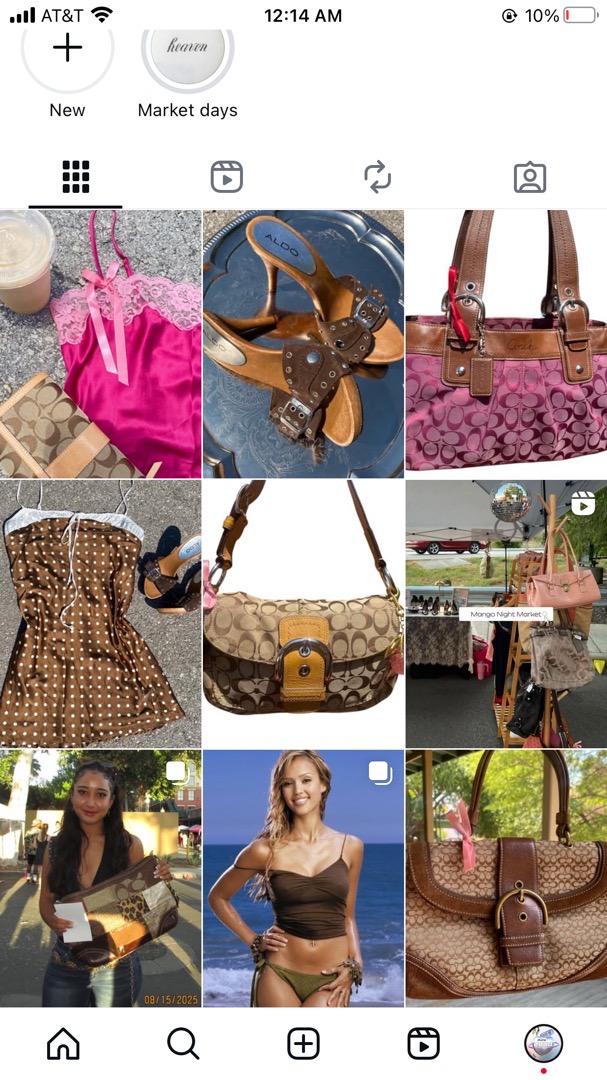The width and height of the screenshot is (607, 1080).
Task: Open the search and explore tab
Action: pos(183,1043)
